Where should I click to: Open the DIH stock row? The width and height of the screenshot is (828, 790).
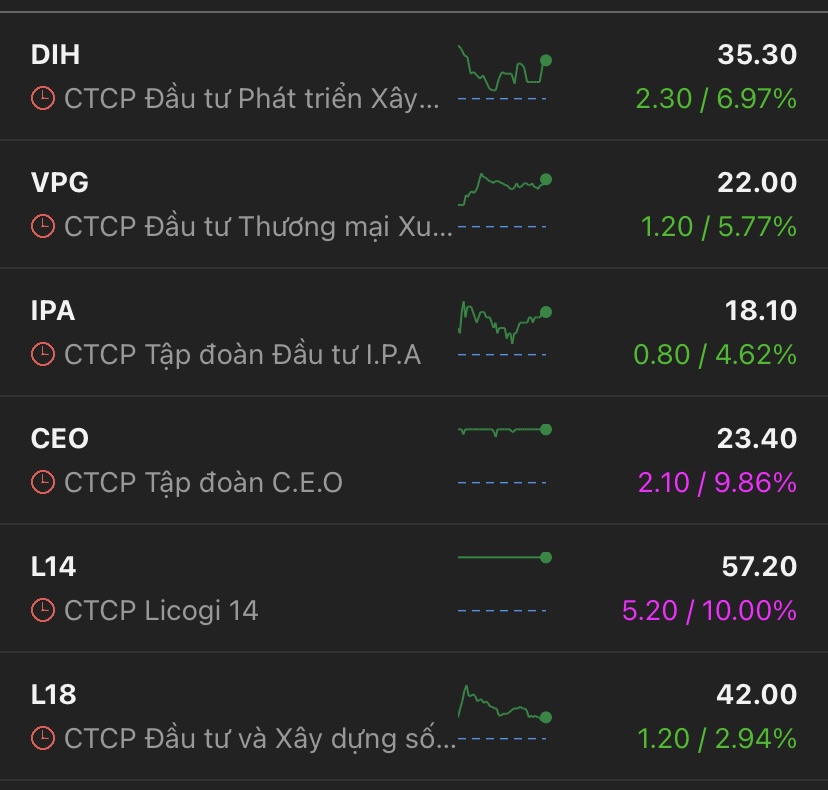click(240, 76)
